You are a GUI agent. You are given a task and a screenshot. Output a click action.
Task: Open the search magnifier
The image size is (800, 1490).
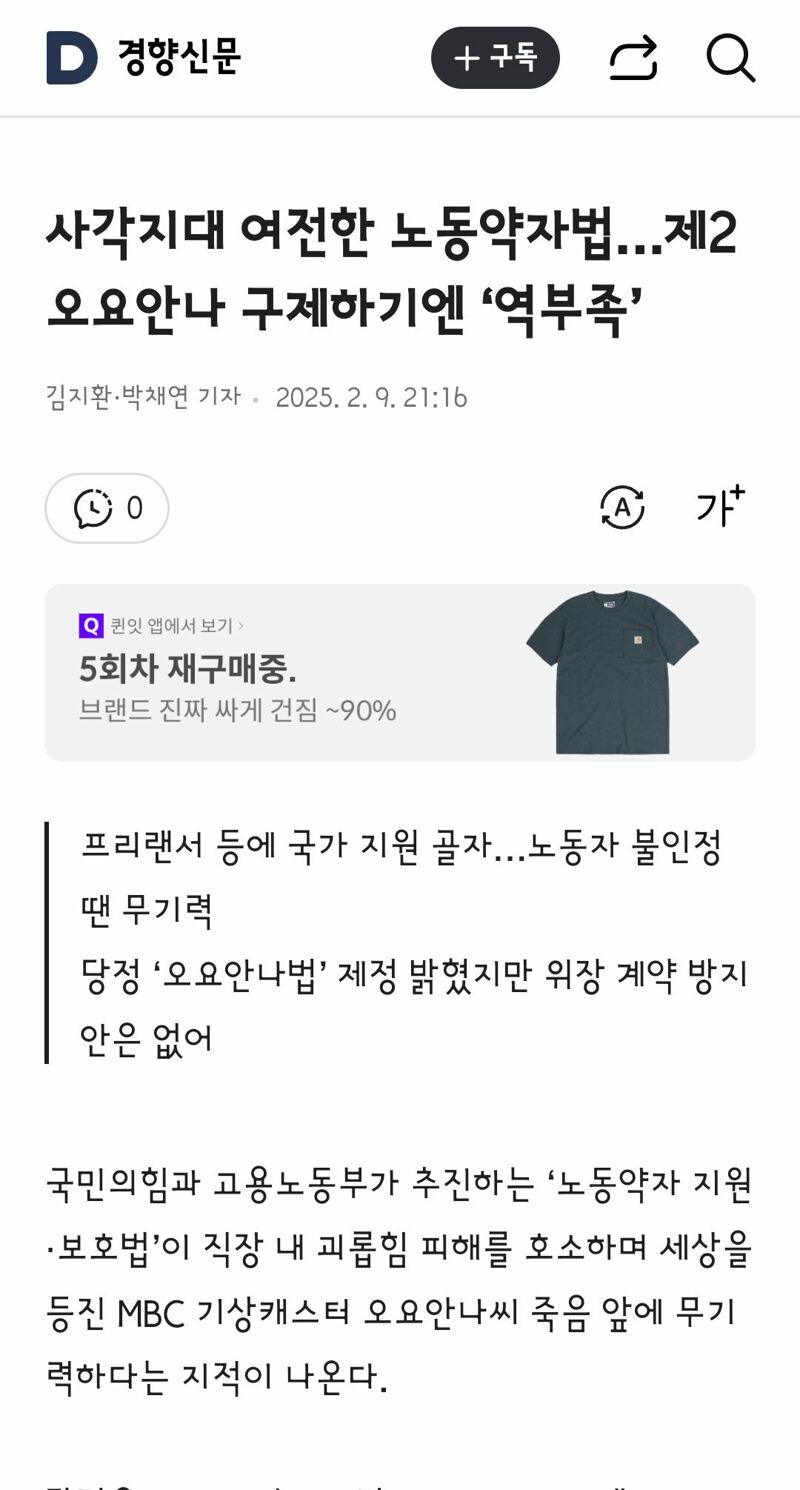pos(730,58)
